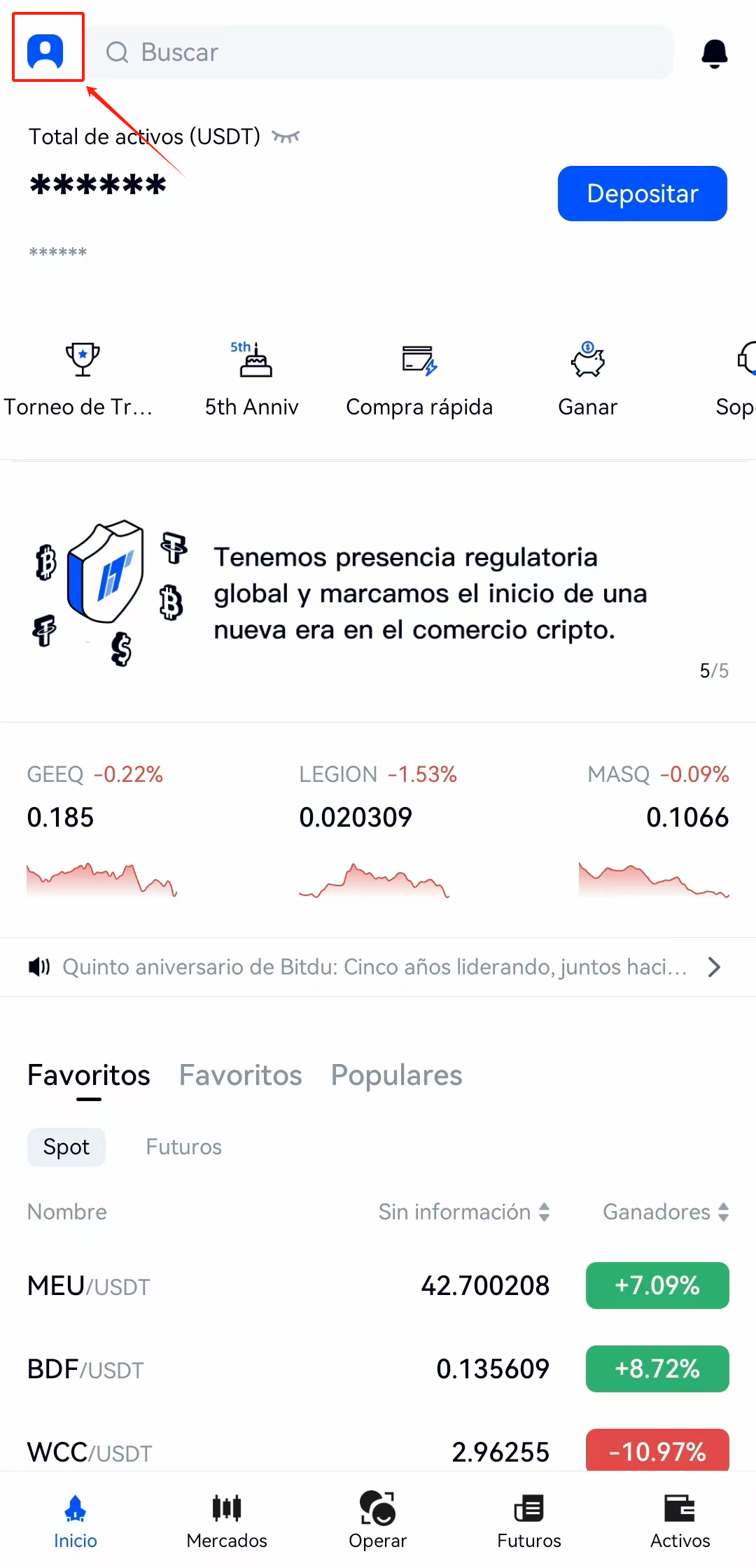Open the Bitdu anniversary announcement

[x=374, y=967]
